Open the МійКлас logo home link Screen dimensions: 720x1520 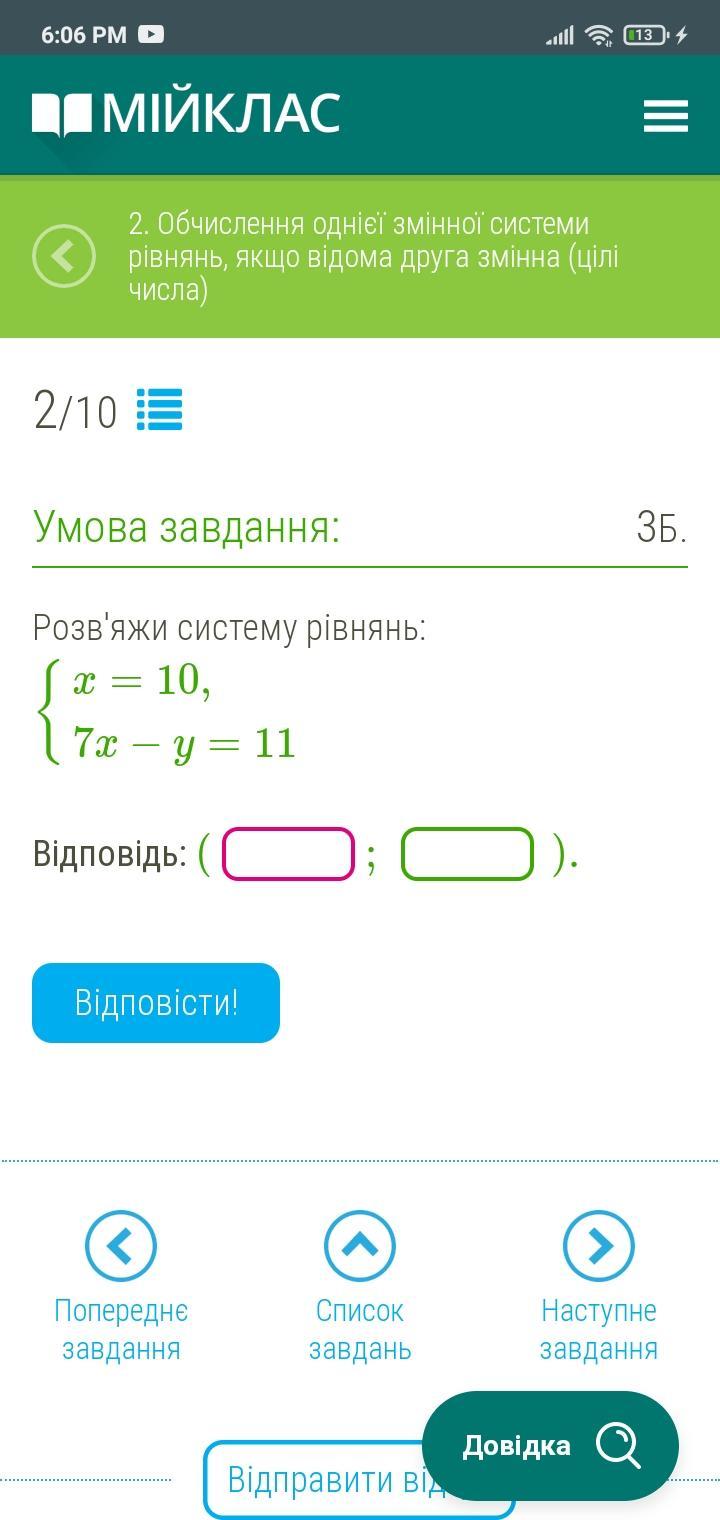[x=186, y=113]
